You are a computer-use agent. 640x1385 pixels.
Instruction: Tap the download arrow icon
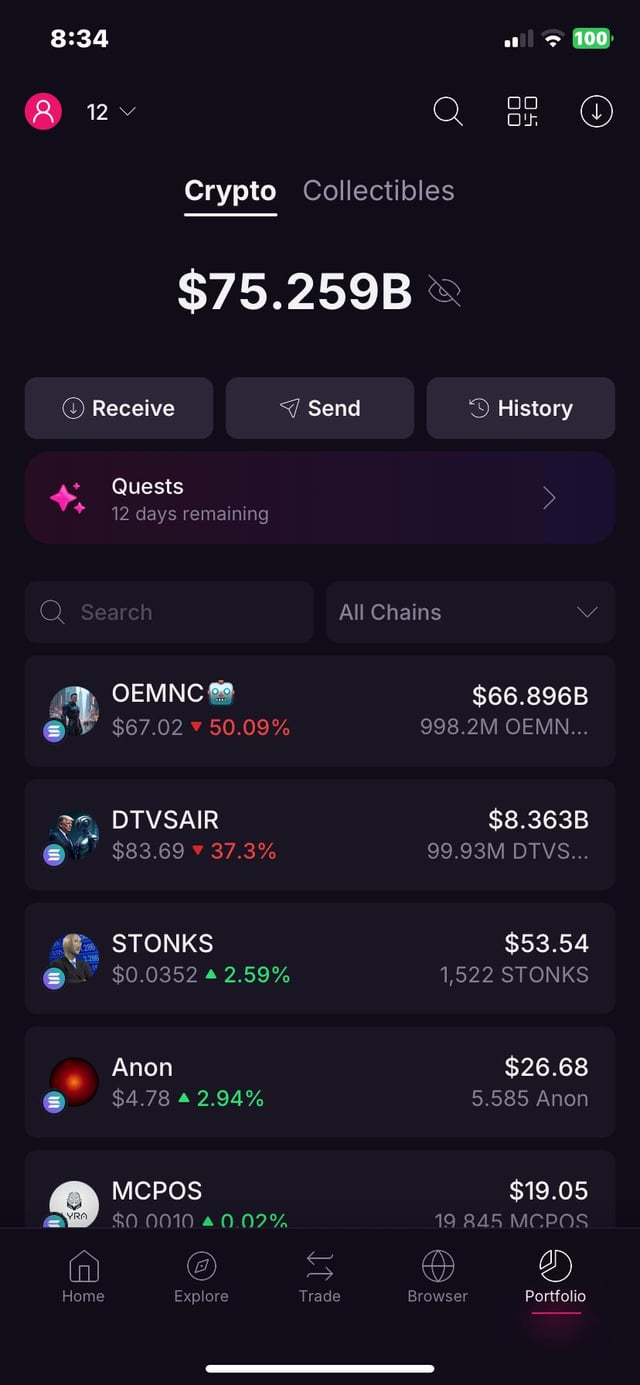coord(596,112)
